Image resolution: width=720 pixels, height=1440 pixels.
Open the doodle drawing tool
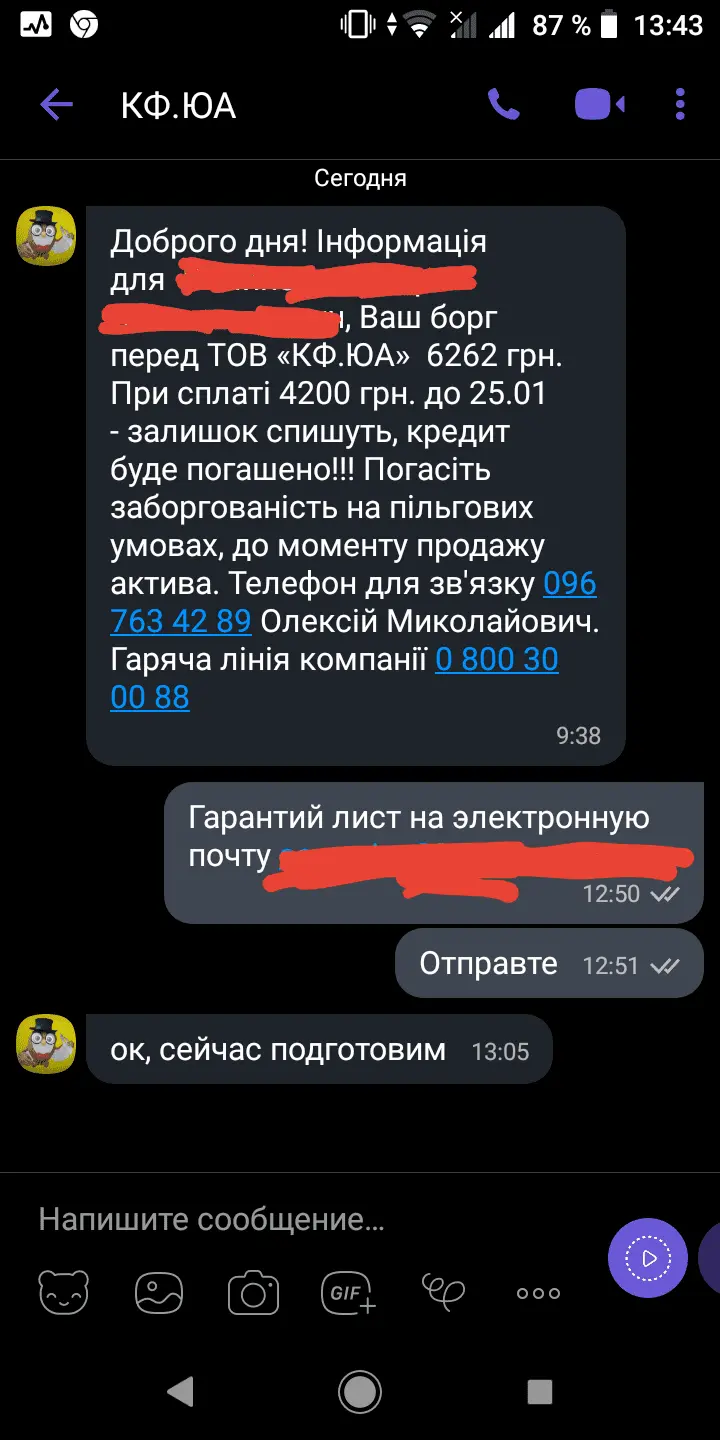(x=443, y=1291)
